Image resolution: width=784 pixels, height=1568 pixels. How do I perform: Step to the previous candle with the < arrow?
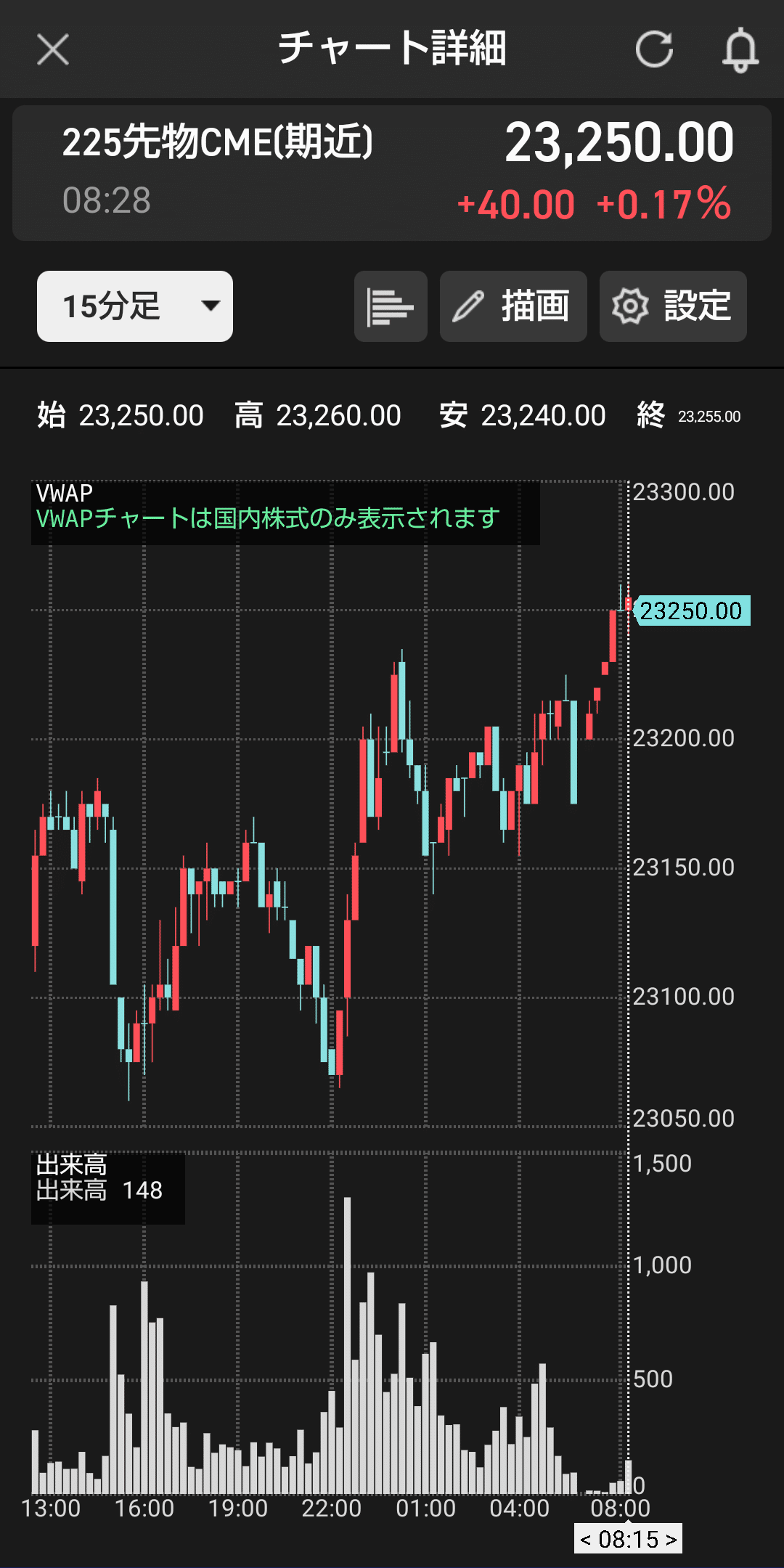pos(586,1539)
